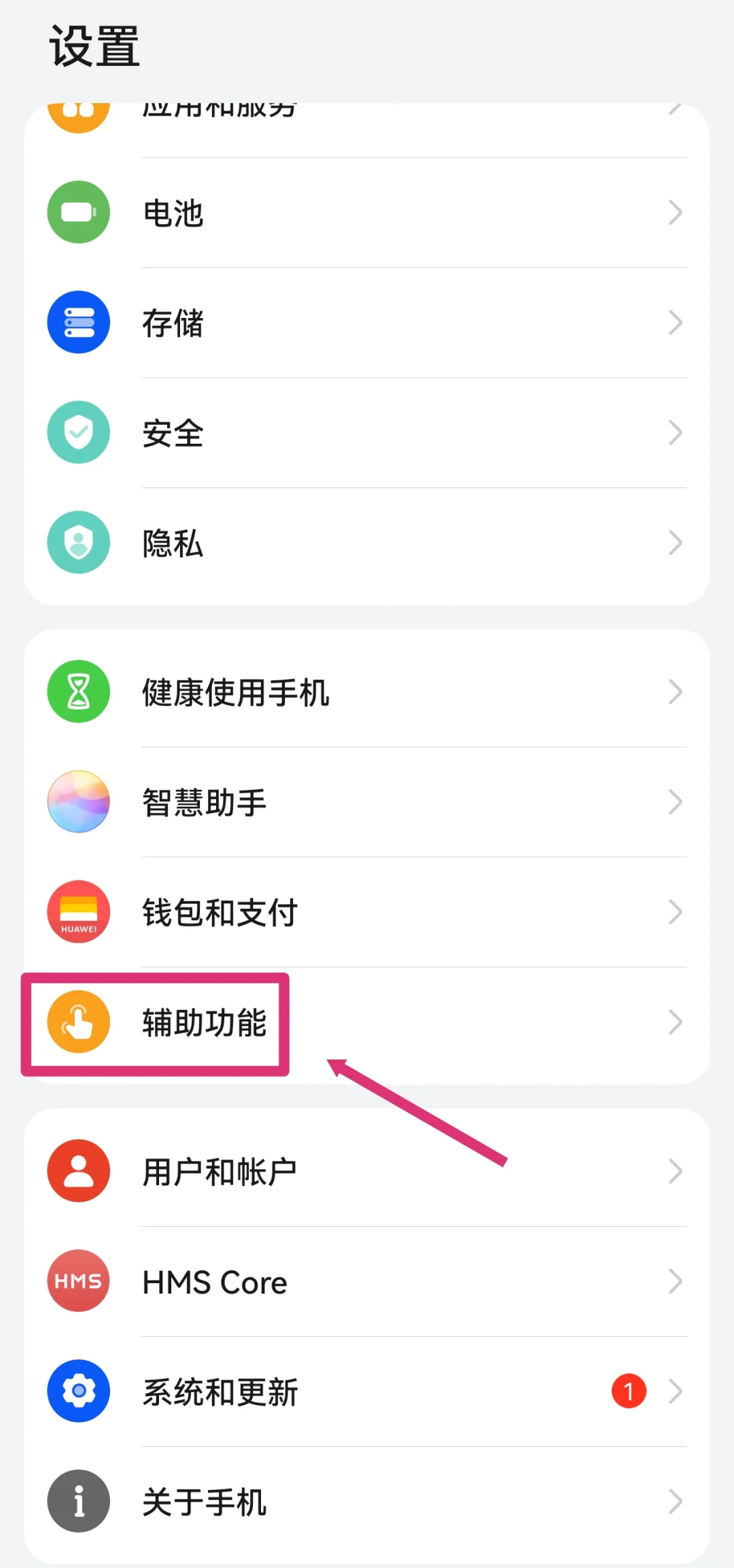Click the red user icon beside 用户和帐户
This screenshot has width=734, height=1568.
[x=78, y=1170]
